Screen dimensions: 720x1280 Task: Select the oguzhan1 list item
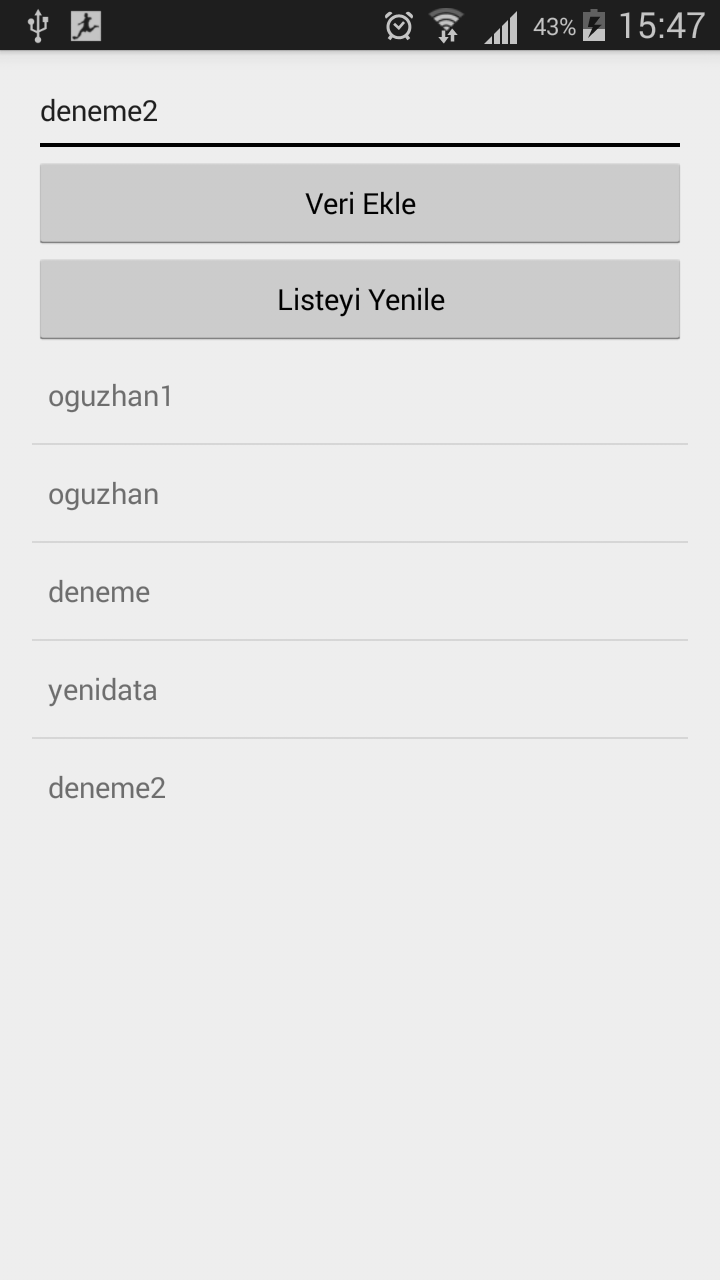click(360, 396)
